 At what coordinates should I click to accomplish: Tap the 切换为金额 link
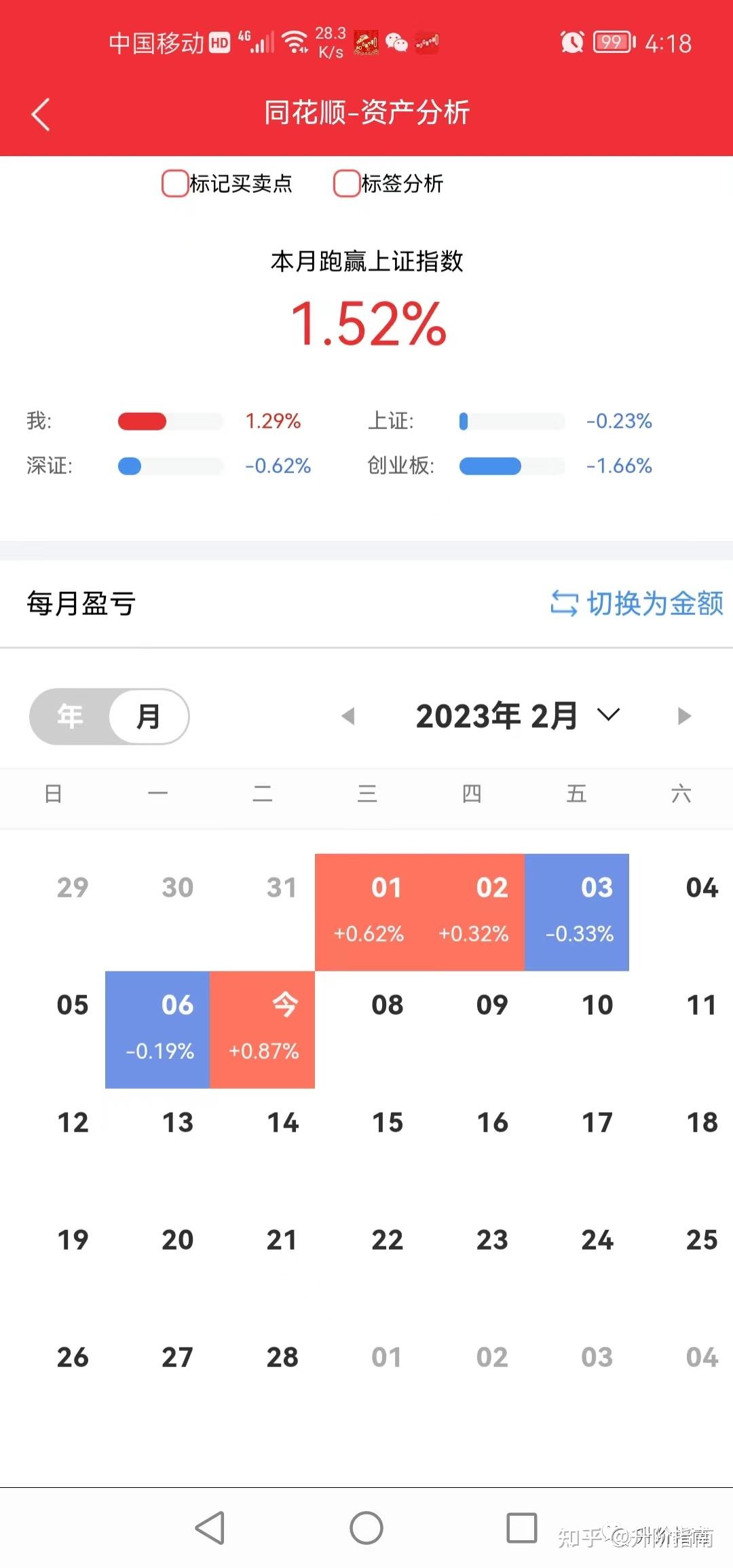(x=654, y=603)
